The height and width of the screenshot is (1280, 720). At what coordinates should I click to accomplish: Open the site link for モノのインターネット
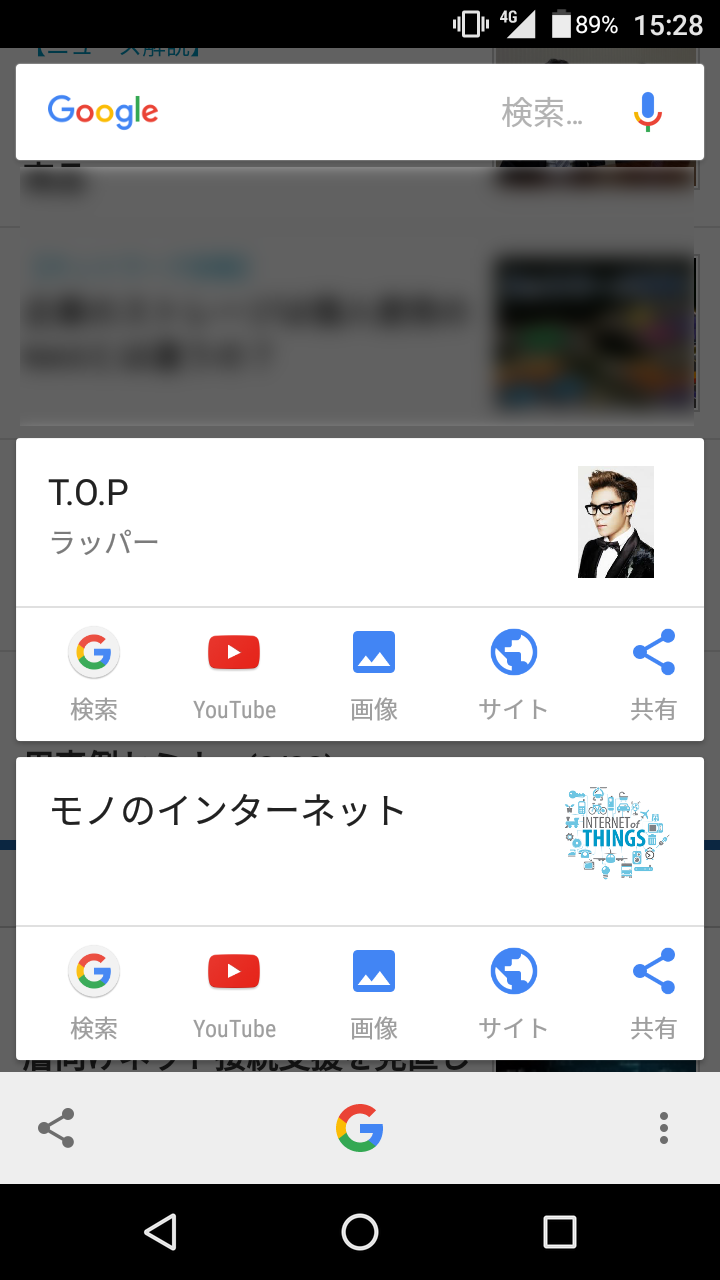click(514, 993)
